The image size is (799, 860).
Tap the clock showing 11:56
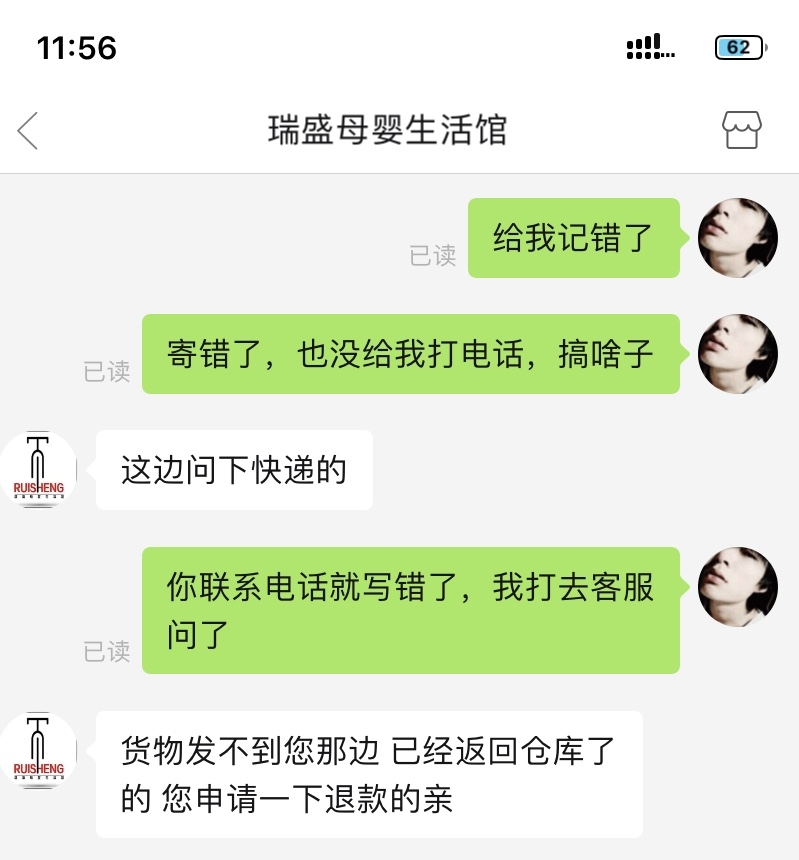(x=76, y=47)
